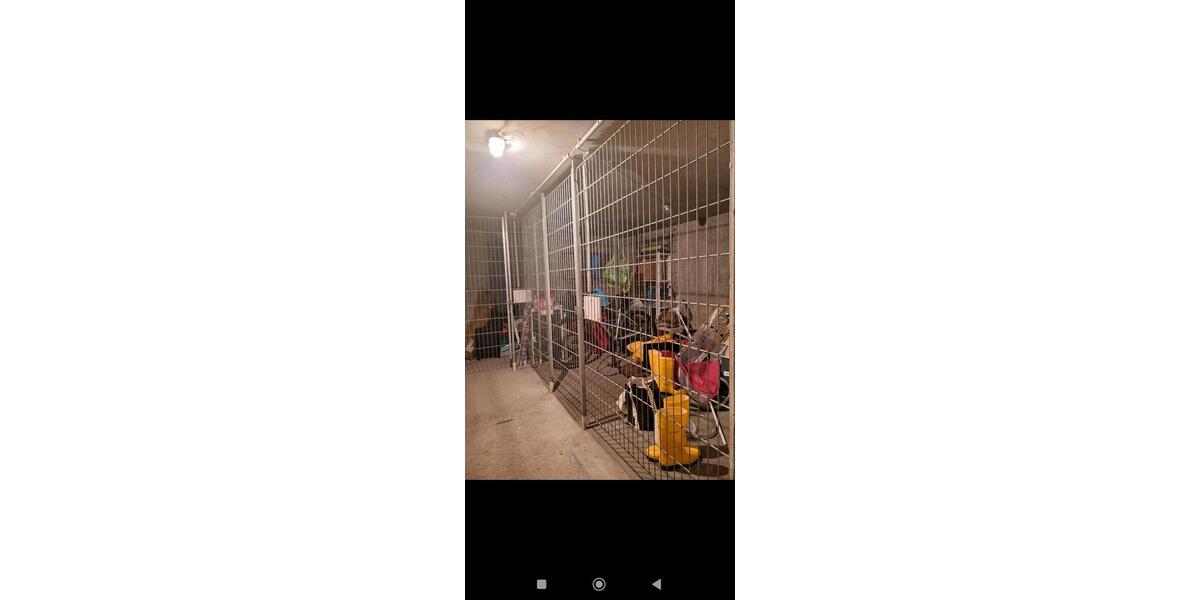
Task: Open recent apps with the square button
Action: (541, 584)
